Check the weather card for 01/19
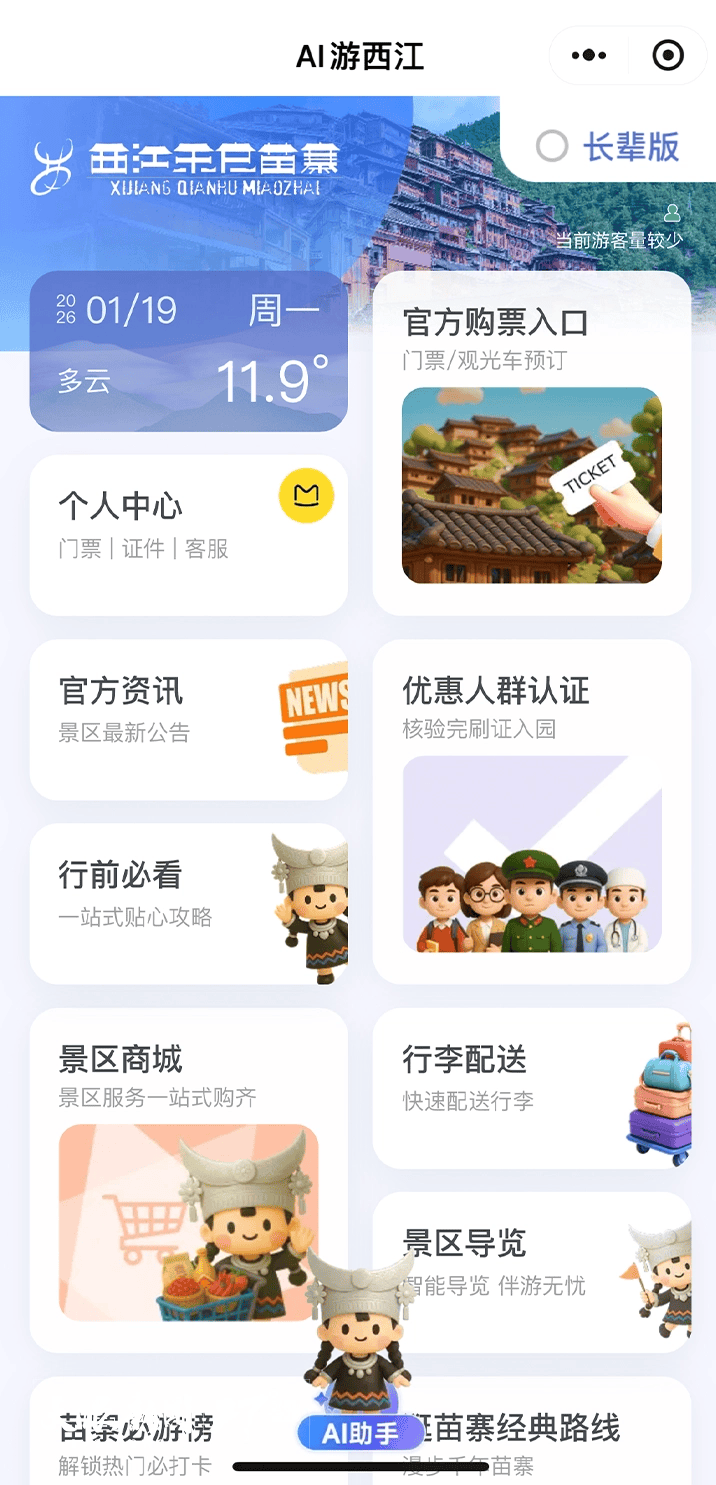The width and height of the screenshot is (716, 1485). 189,351
